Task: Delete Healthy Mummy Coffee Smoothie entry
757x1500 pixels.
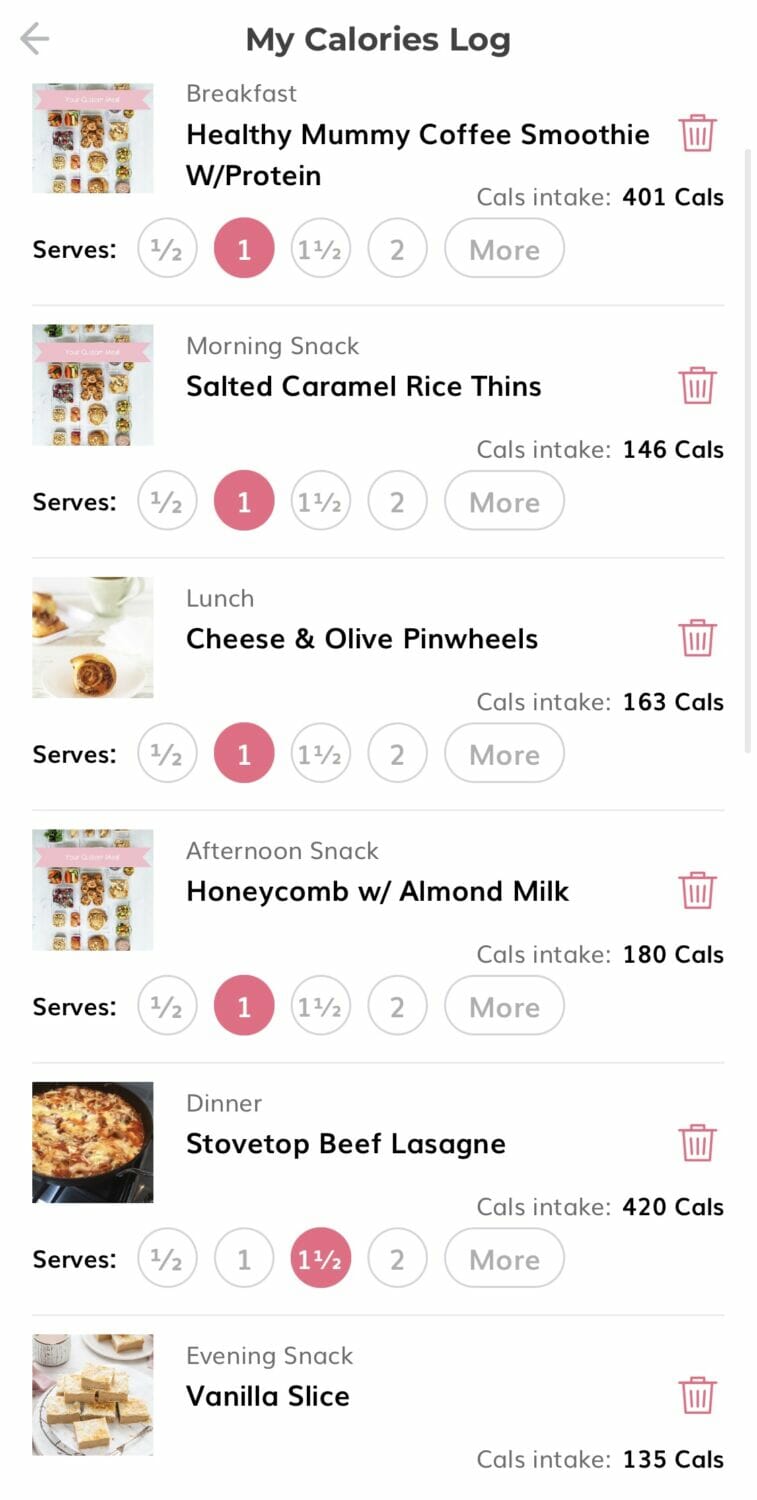Action: pos(697,132)
